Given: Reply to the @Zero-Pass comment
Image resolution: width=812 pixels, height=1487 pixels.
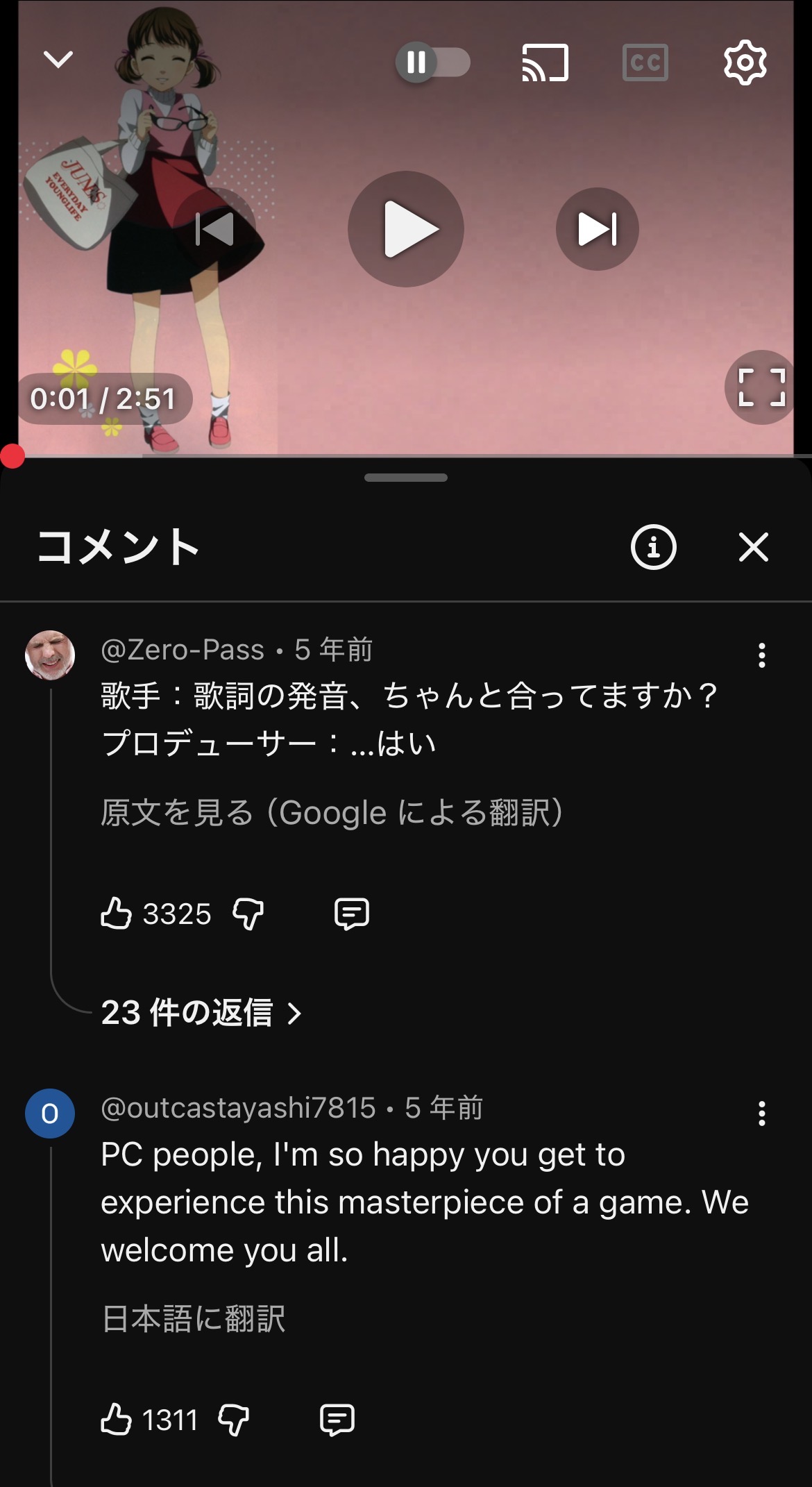Looking at the screenshot, I should point(351,914).
